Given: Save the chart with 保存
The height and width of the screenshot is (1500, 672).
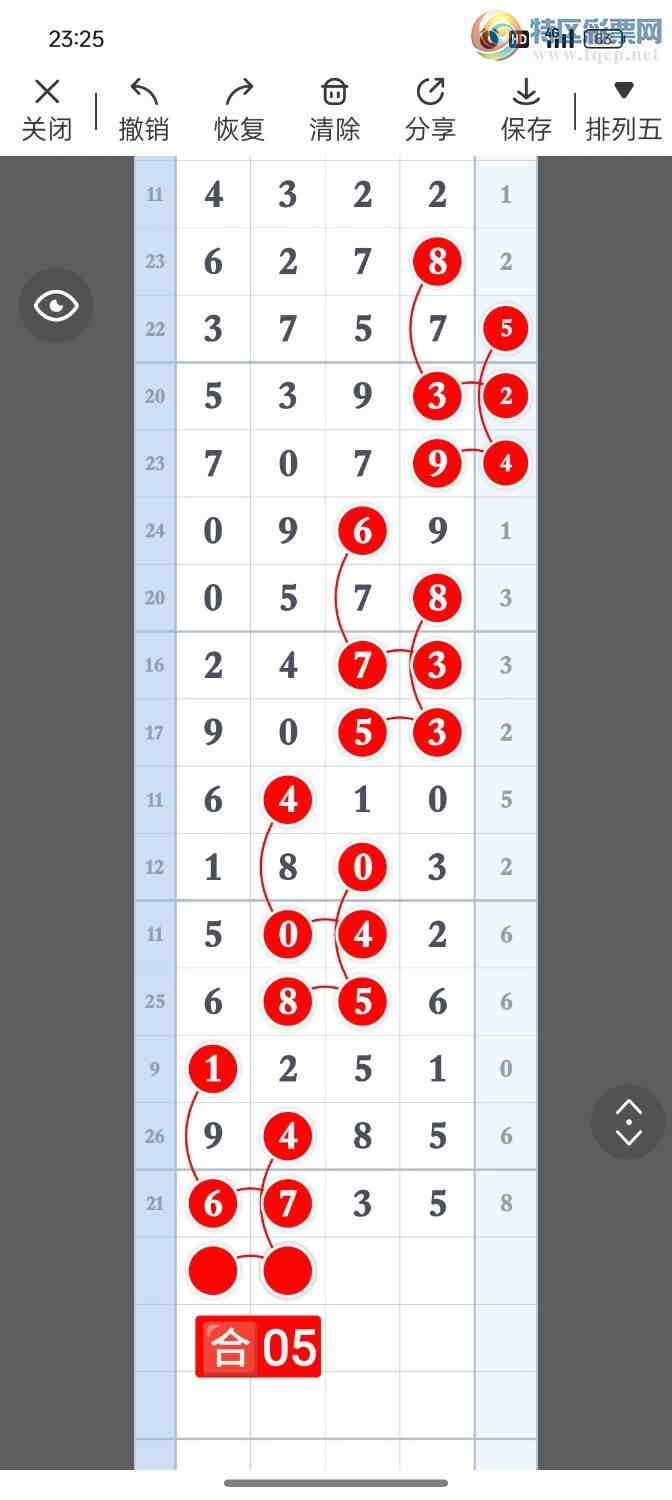Looking at the screenshot, I should click(526, 110).
